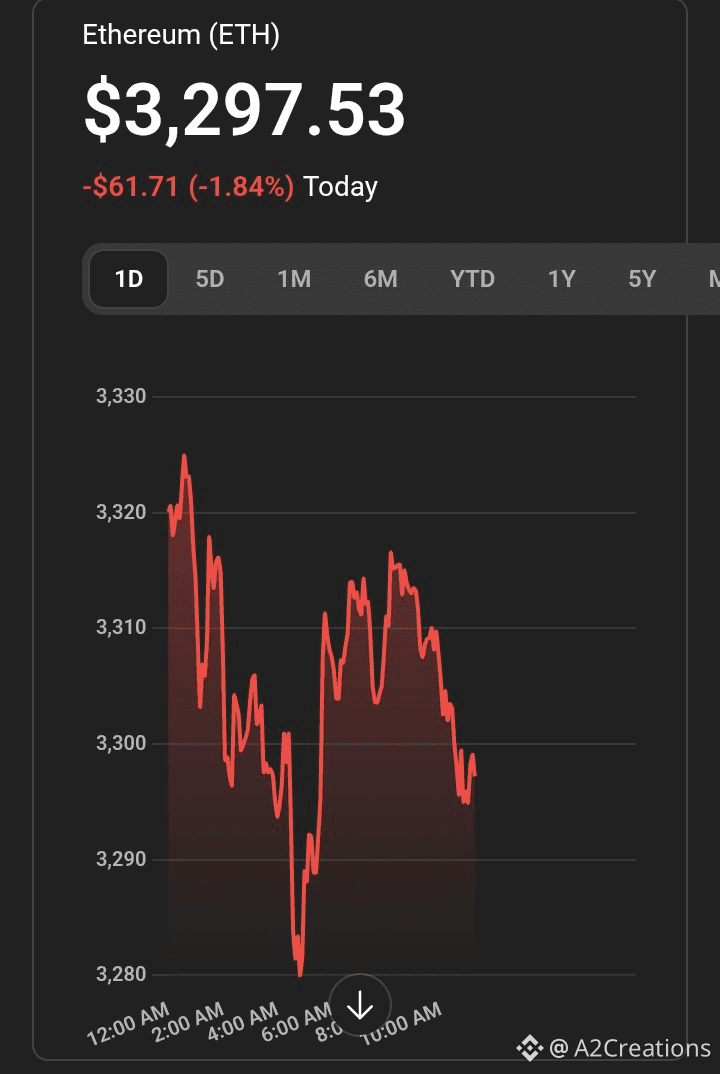Switch to the 6M range
This screenshot has height=1074, width=720.
[380, 279]
